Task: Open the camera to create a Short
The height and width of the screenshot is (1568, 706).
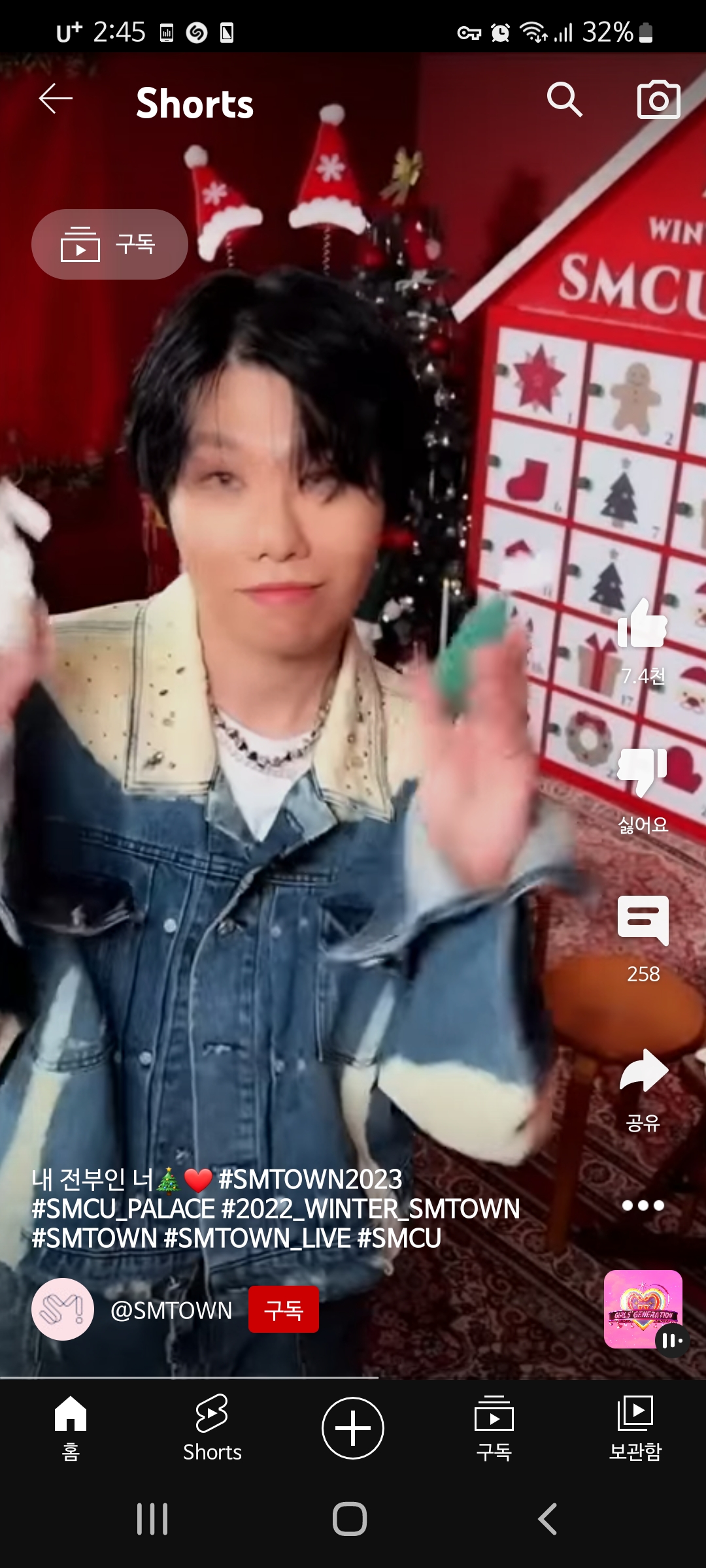Action: pyautogui.click(x=658, y=99)
